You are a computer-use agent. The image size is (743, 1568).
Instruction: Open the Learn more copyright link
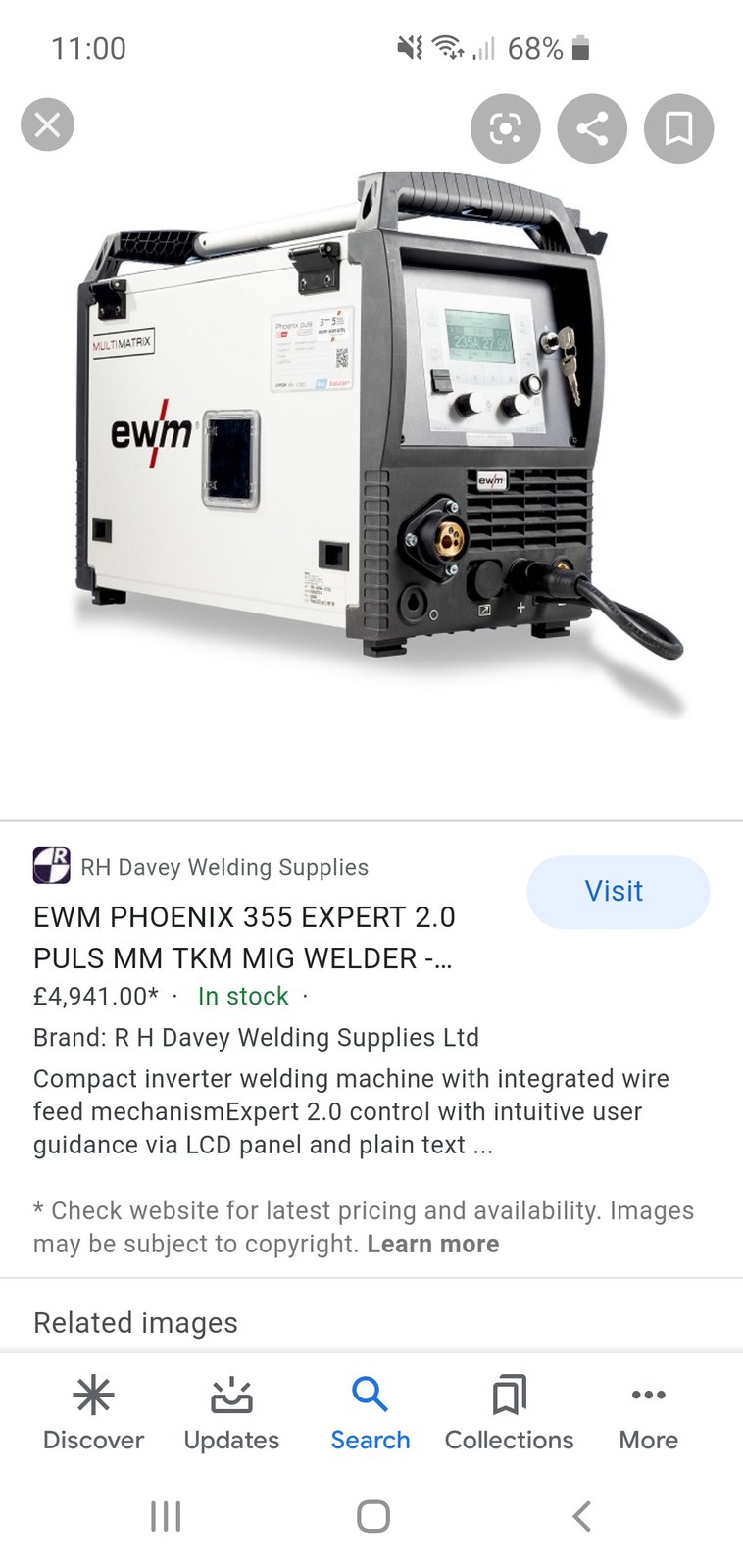pyautogui.click(x=432, y=1244)
